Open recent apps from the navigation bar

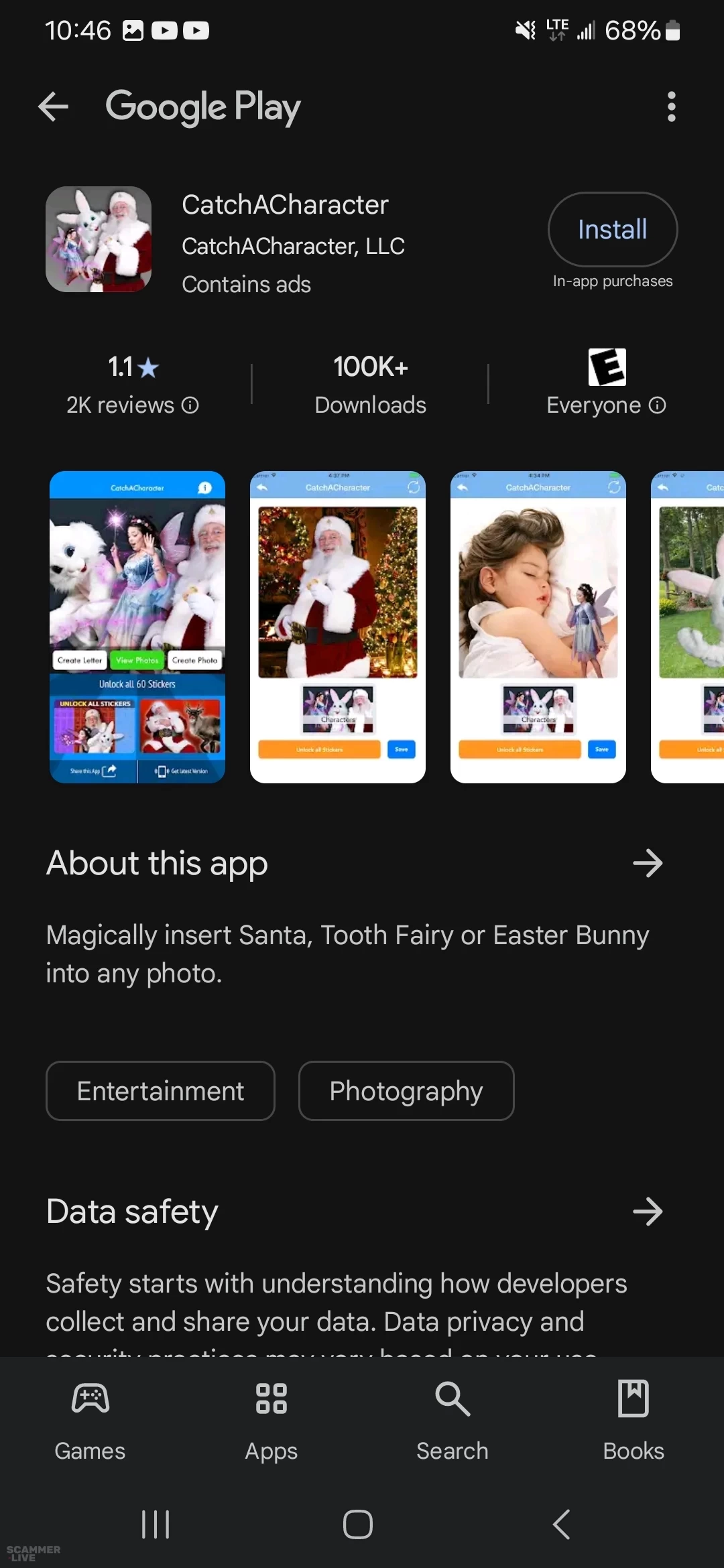[x=156, y=1524]
